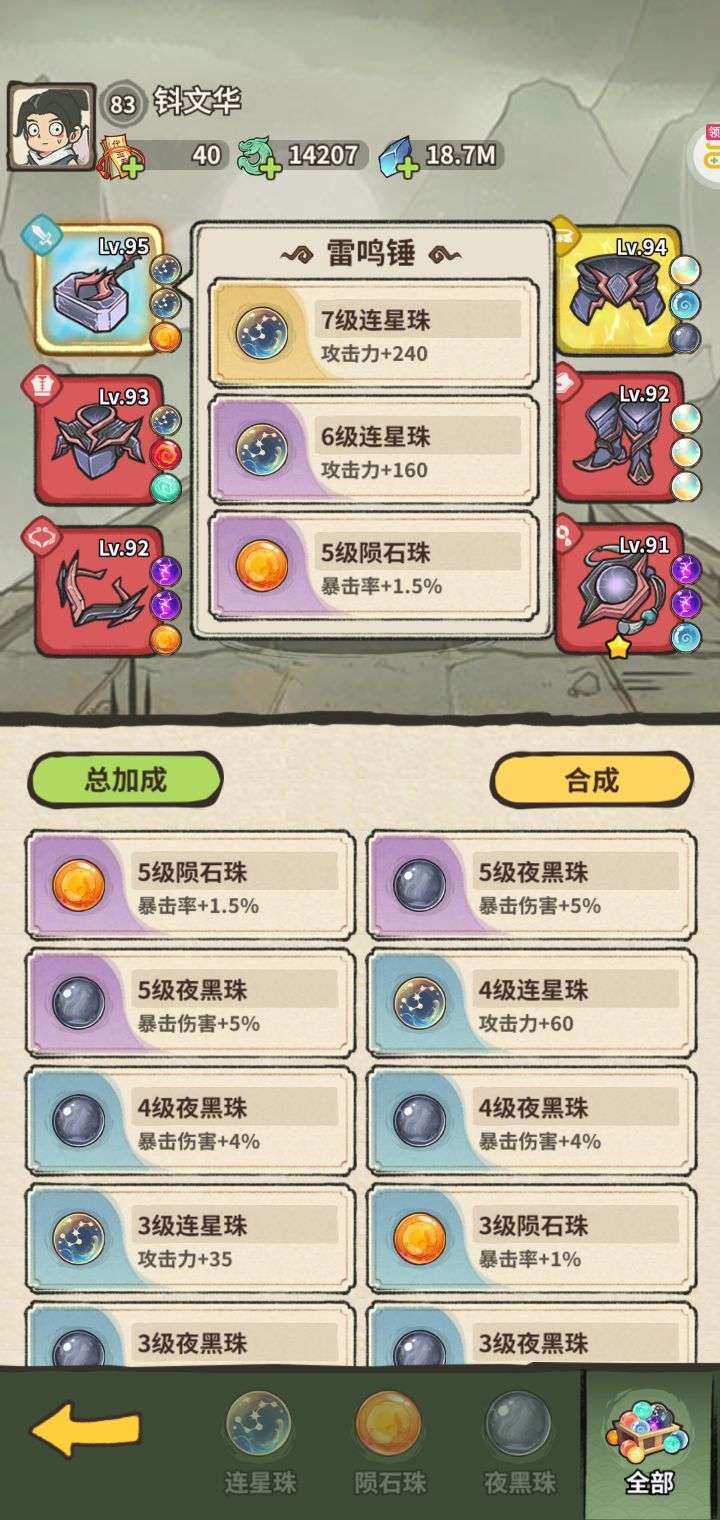Open player avatar profile
720x1520 pixels.
(52, 127)
